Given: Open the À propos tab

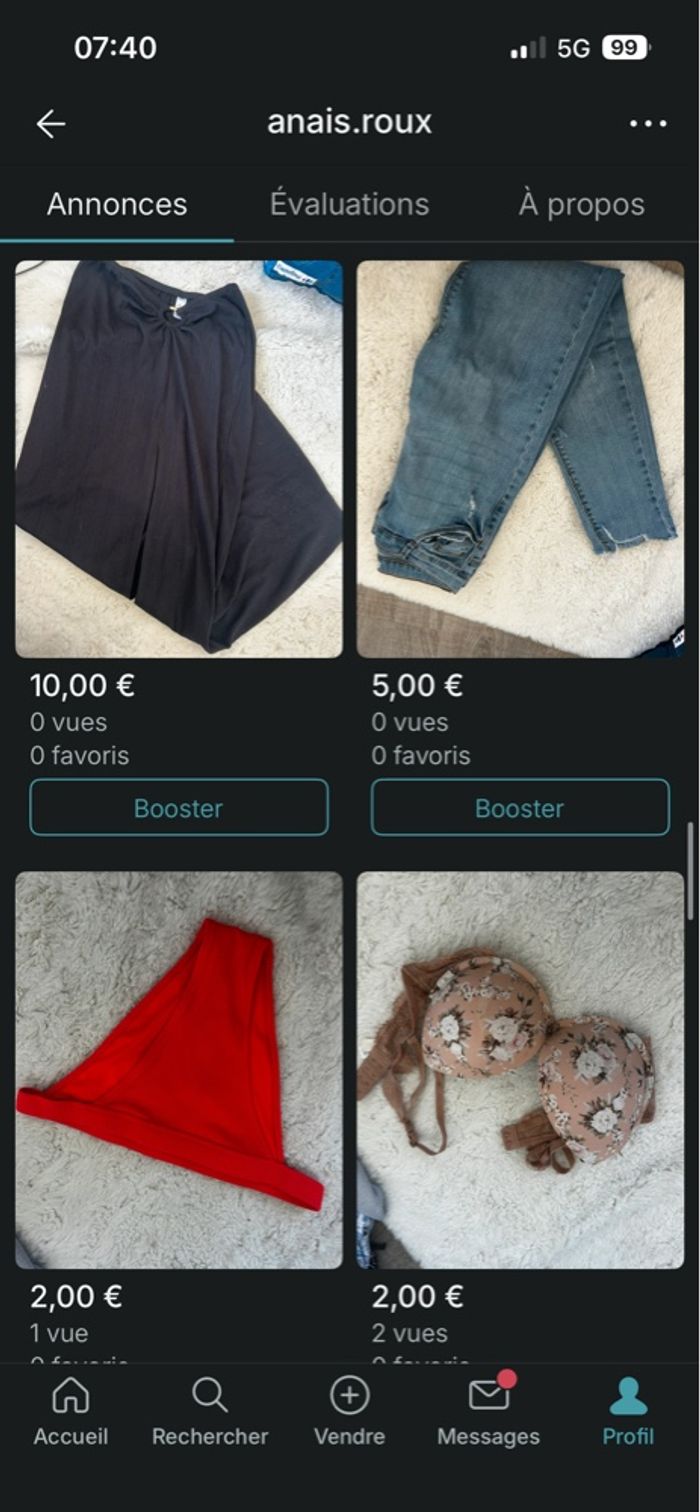Looking at the screenshot, I should (x=581, y=204).
